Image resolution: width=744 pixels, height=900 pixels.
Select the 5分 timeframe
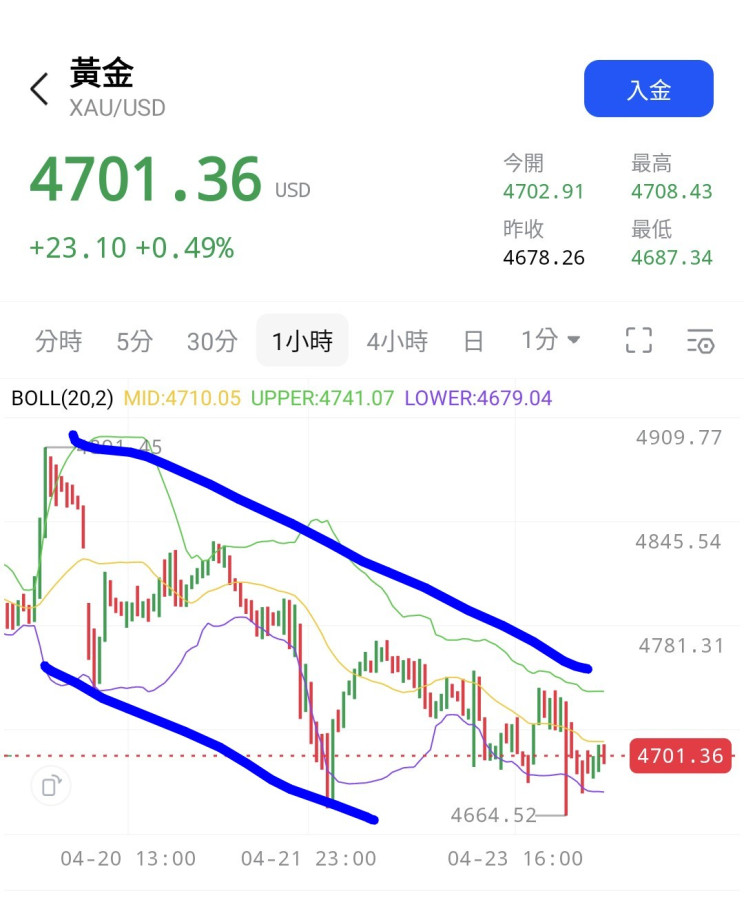point(134,341)
